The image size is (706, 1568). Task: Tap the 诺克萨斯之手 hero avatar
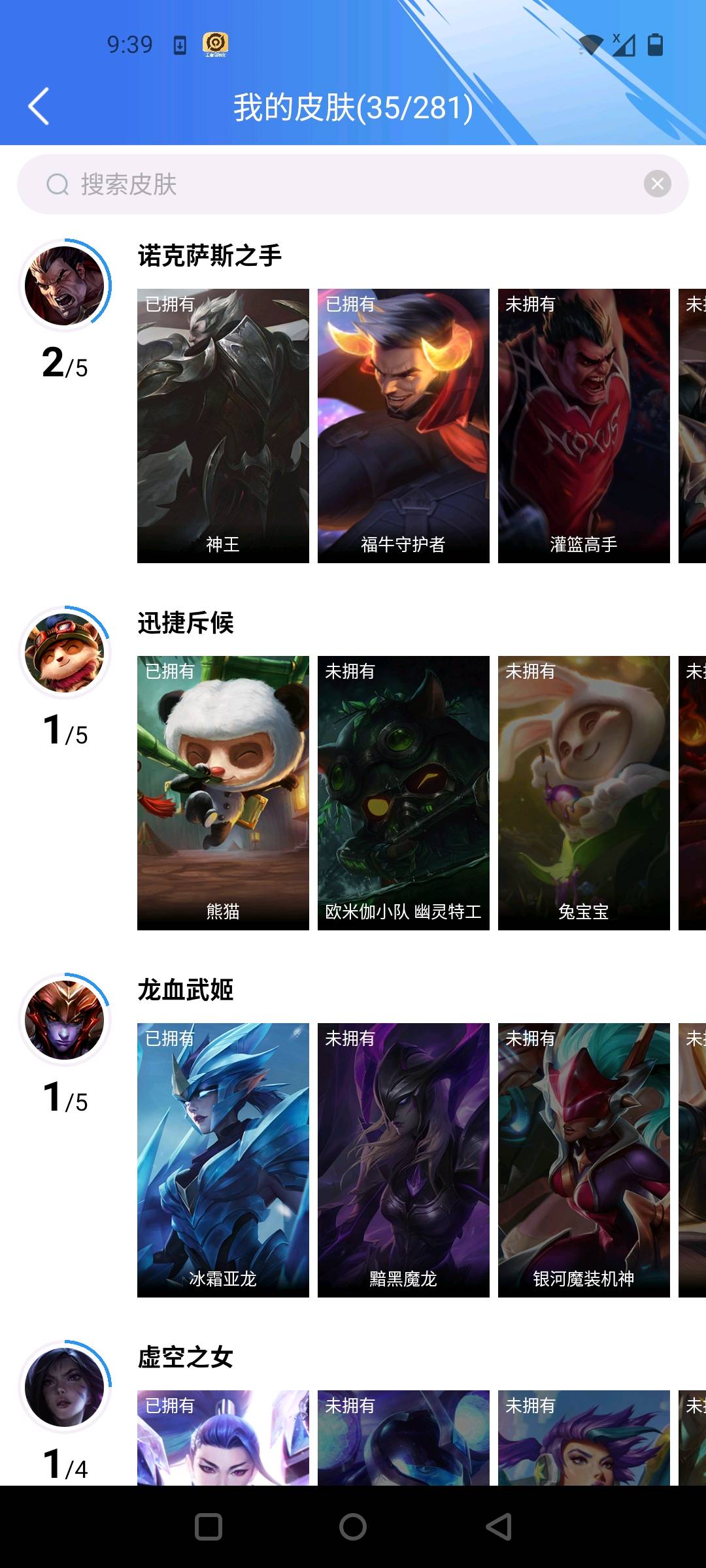tap(65, 286)
